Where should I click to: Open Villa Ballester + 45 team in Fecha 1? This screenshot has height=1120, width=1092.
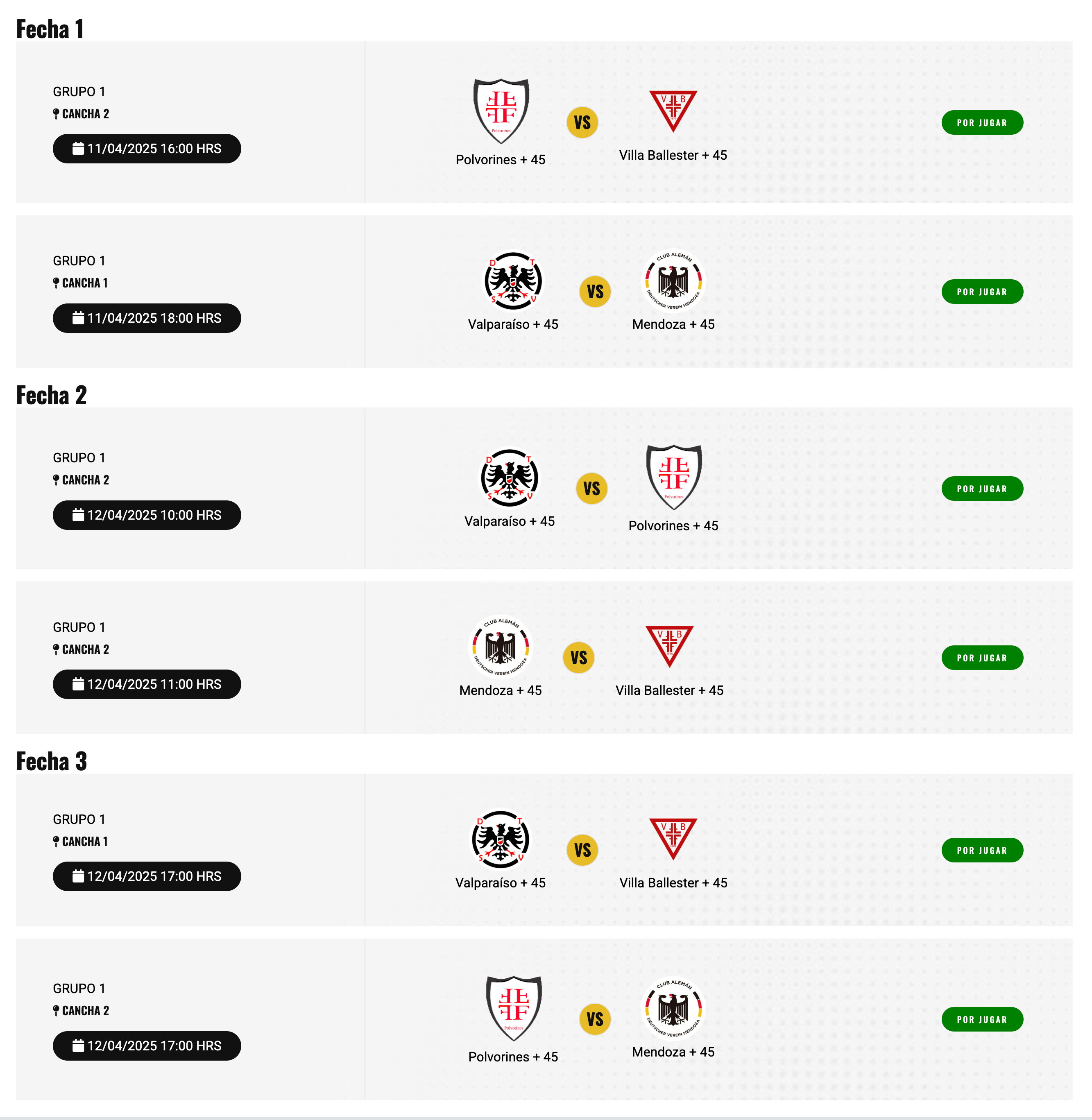pos(673,155)
